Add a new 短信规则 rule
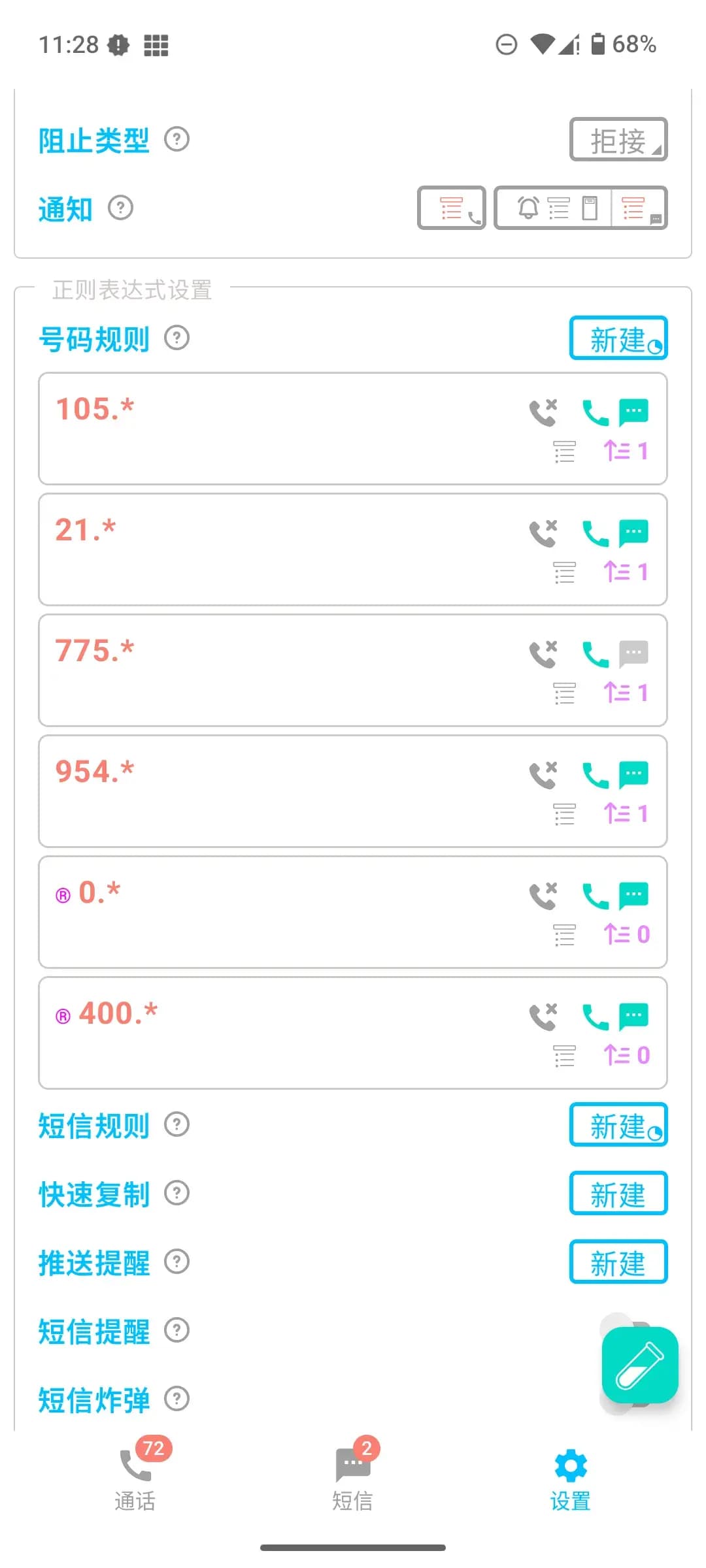The width and height of the screenshot is (706, 1568). [x=618, y=1125]
